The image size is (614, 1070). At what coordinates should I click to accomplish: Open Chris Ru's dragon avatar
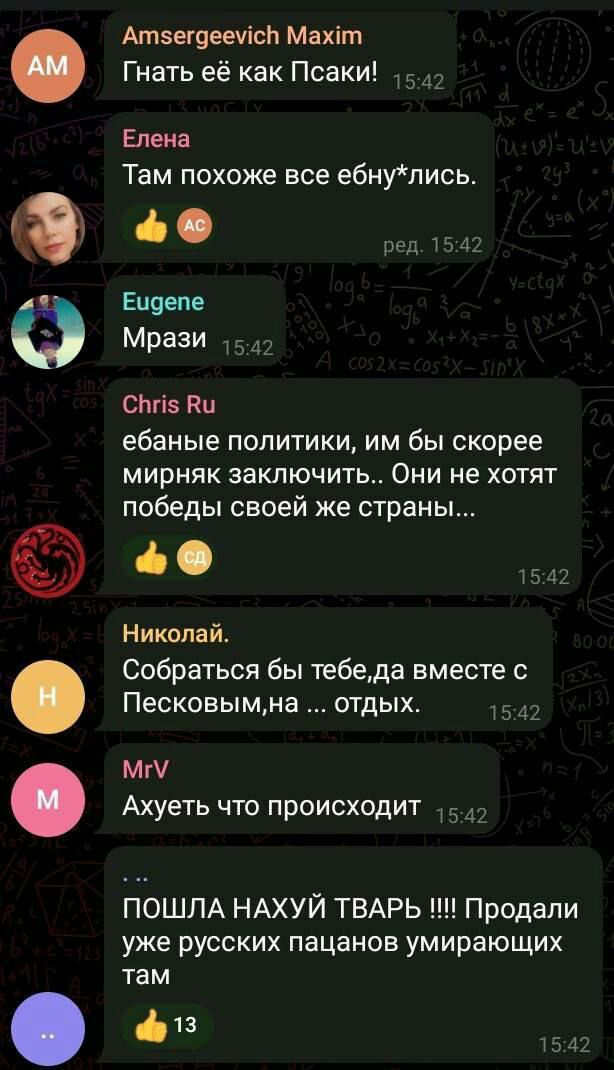click(48, 560)
